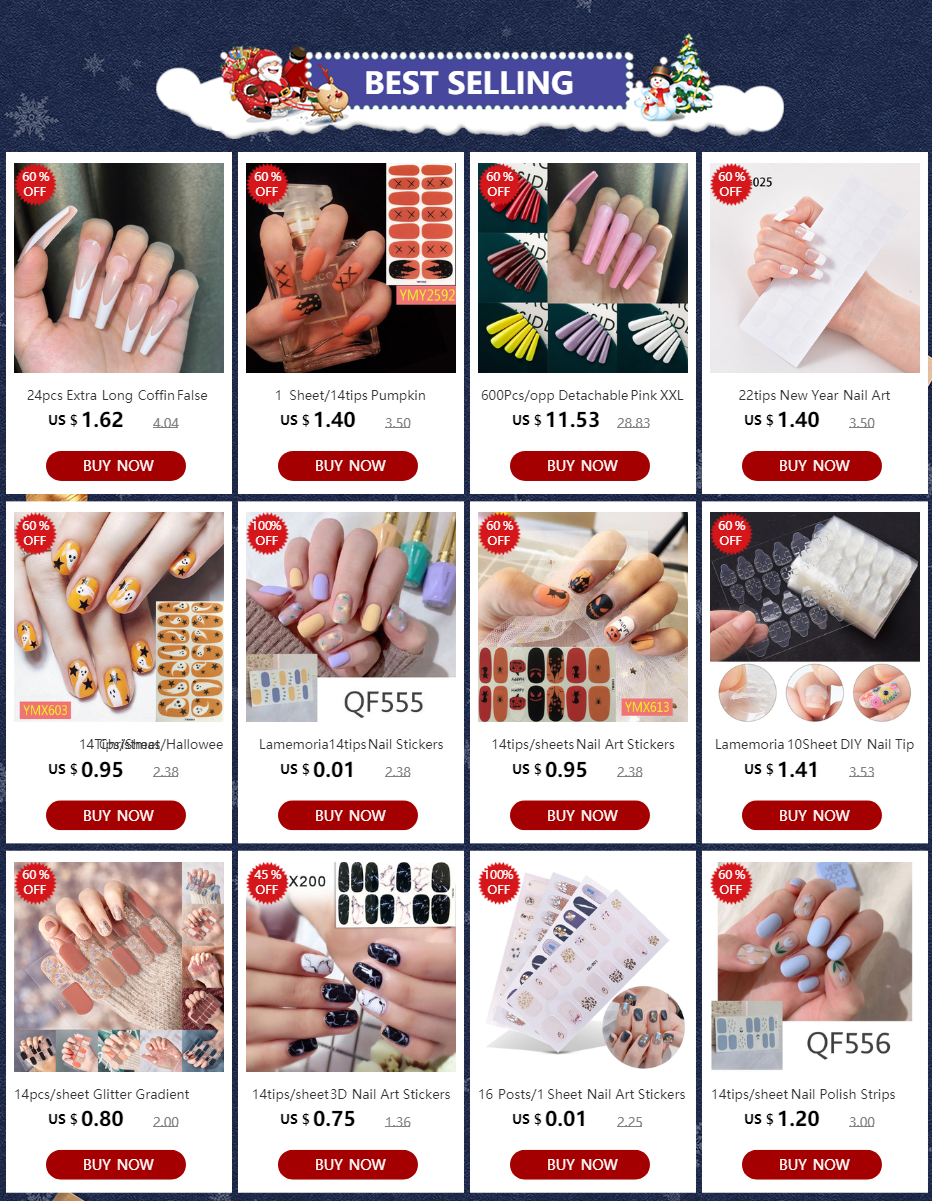Buy the 14pcs/sheet Glitter Gradient stickers
Viewport: 932px width, 1201px height.
pyautogui.click(x=116, y=1165)
